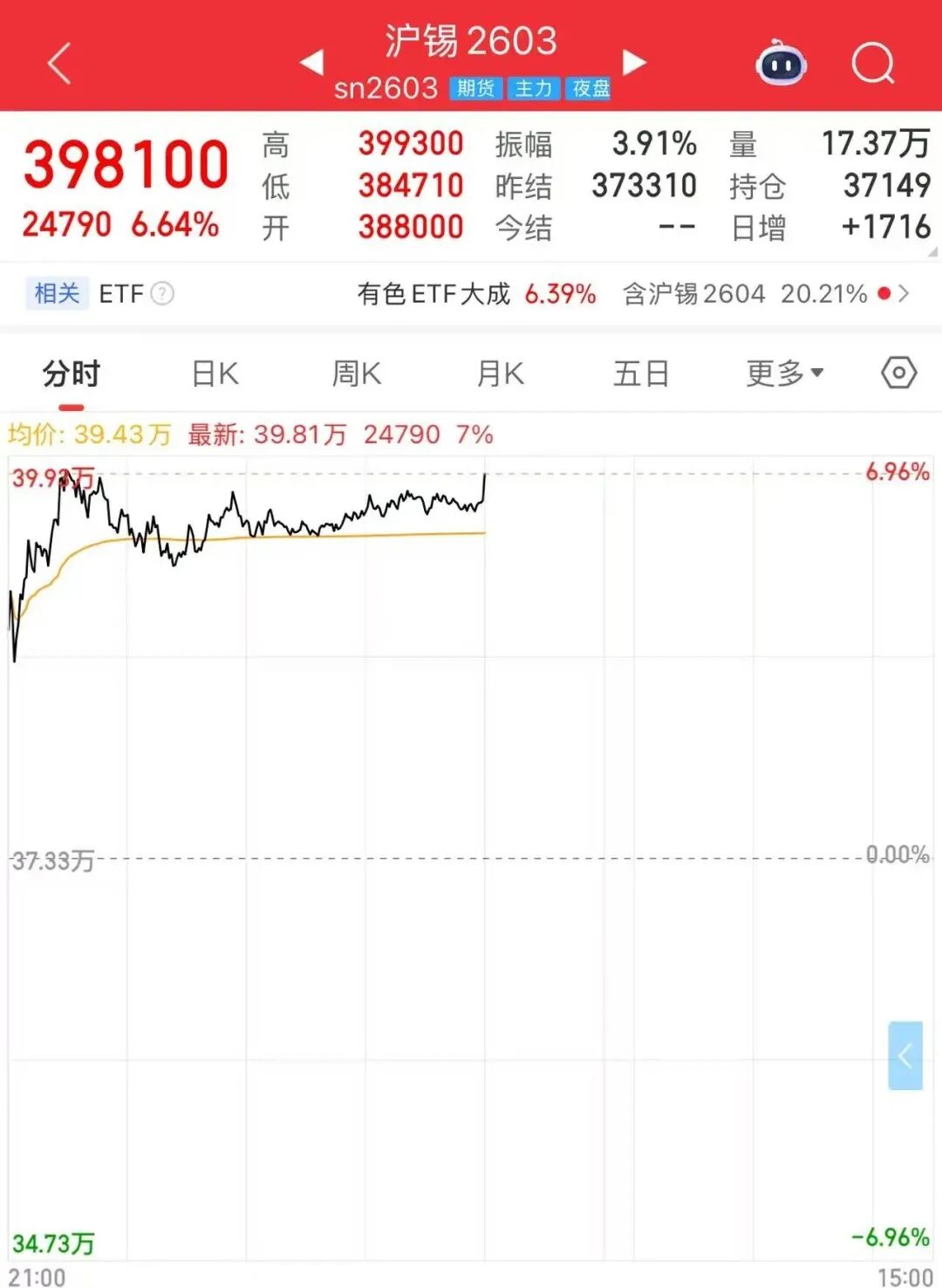Switch to the 五日 five-day tab
Viewport: 942px width, 1288px height.
(x=641, y=372)
